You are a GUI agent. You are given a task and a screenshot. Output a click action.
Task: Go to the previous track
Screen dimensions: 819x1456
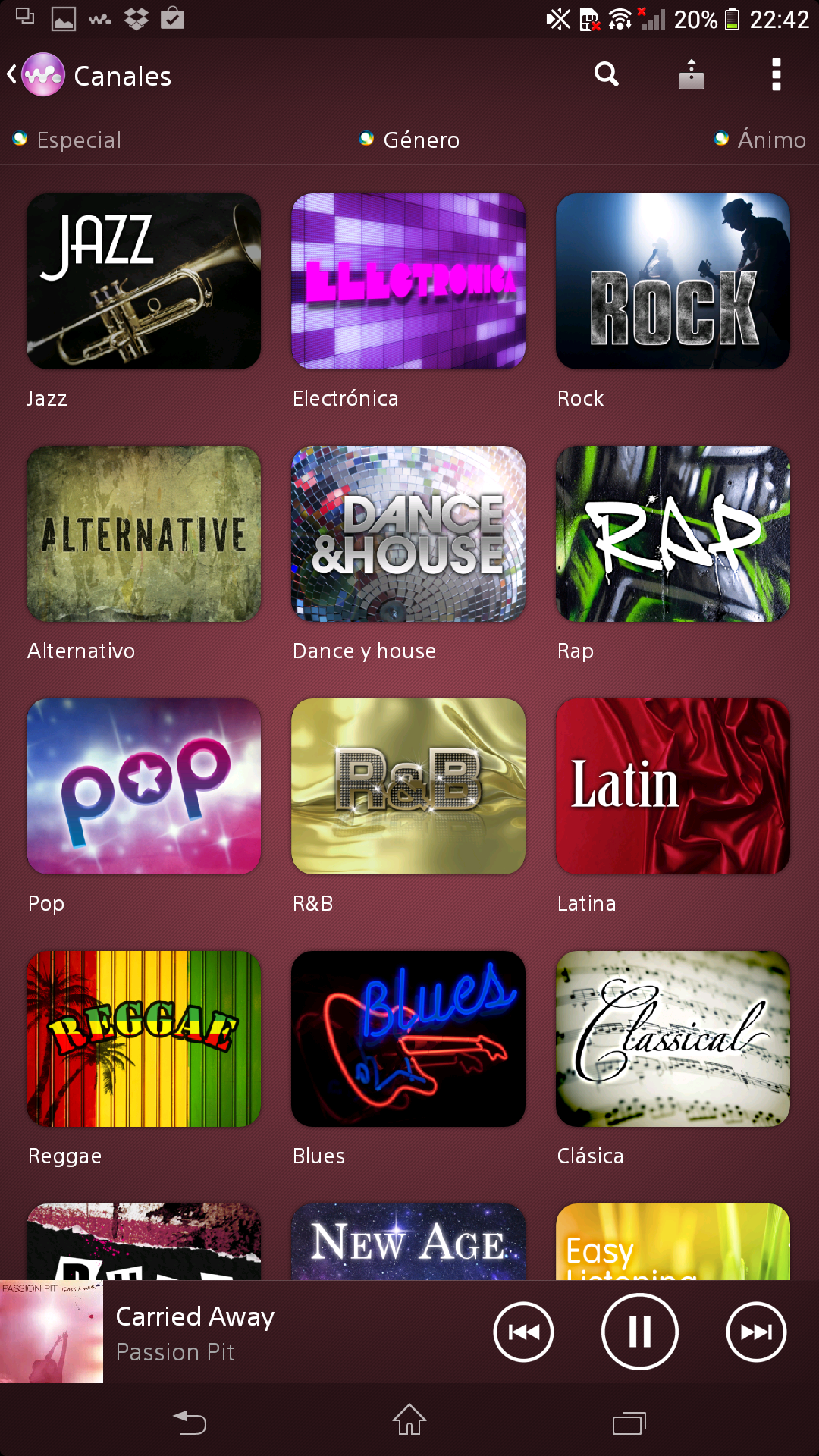pos(523,1332)
